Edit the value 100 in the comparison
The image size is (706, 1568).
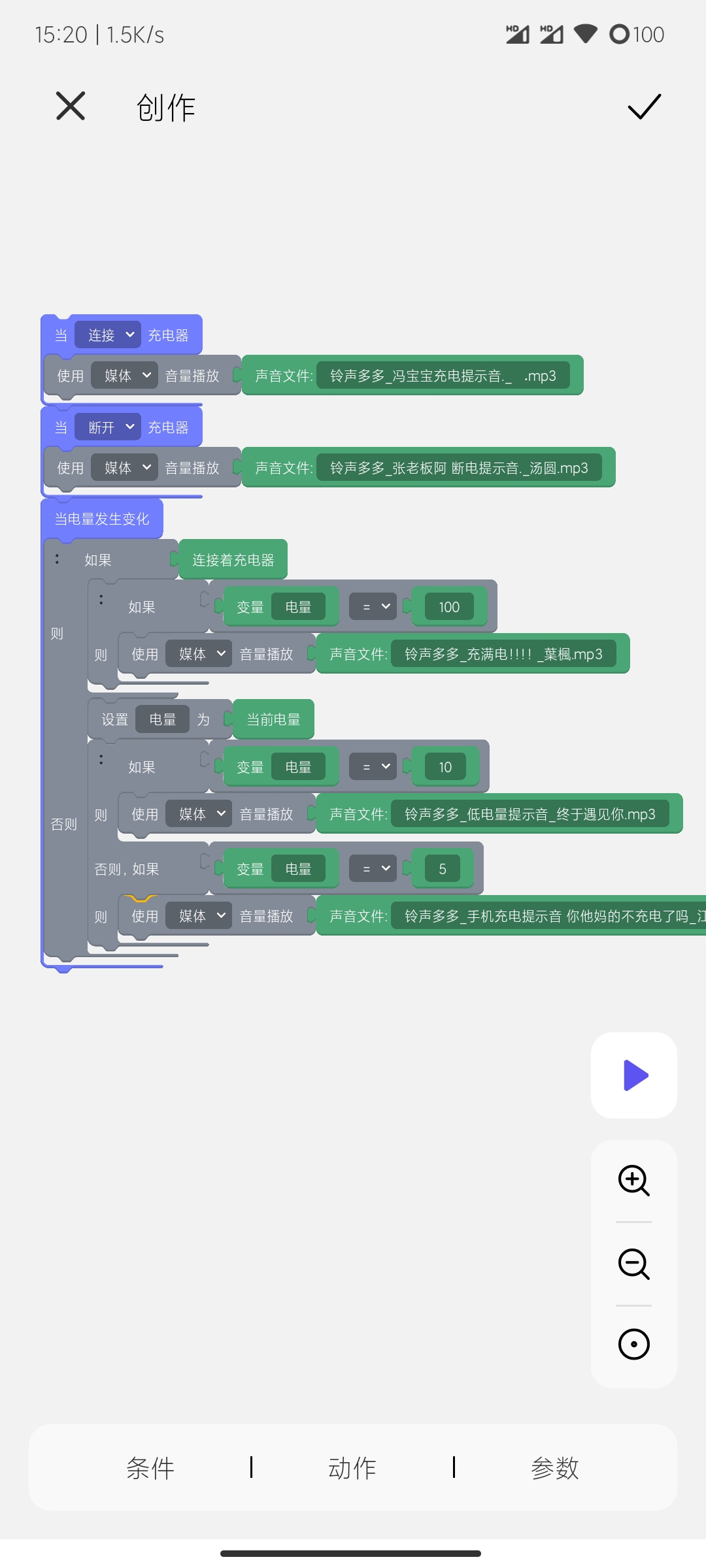pyautogui.click(x=449, y=607)
